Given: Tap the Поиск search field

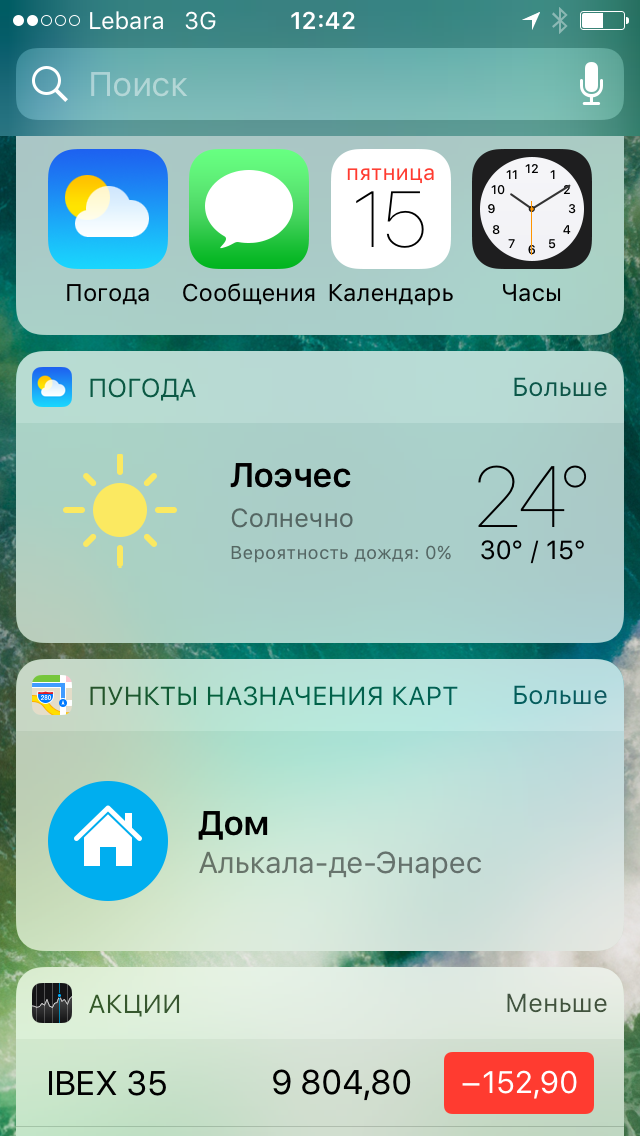Looking at the screenshot, I should (x=300, y=84).
